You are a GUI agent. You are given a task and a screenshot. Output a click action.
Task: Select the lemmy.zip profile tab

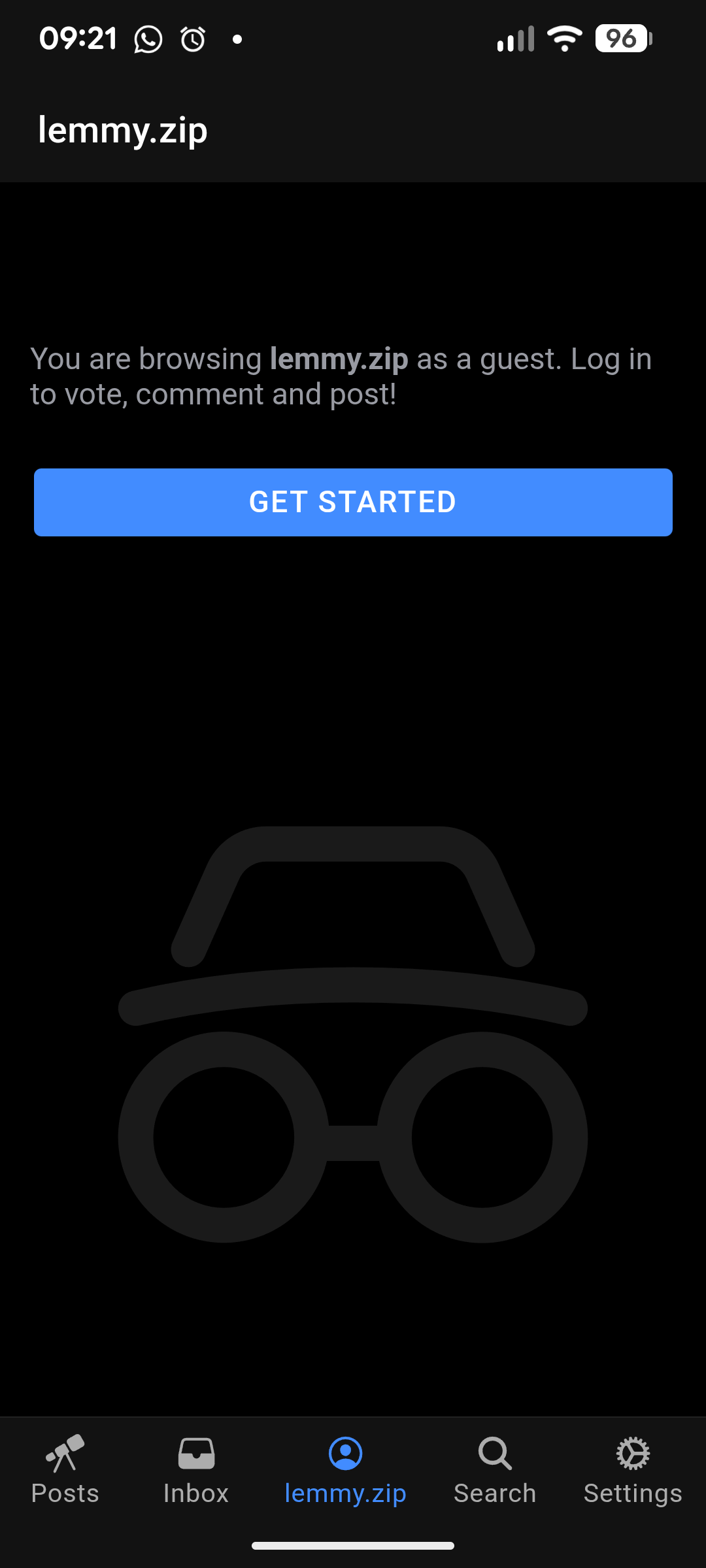(345, 1470)
